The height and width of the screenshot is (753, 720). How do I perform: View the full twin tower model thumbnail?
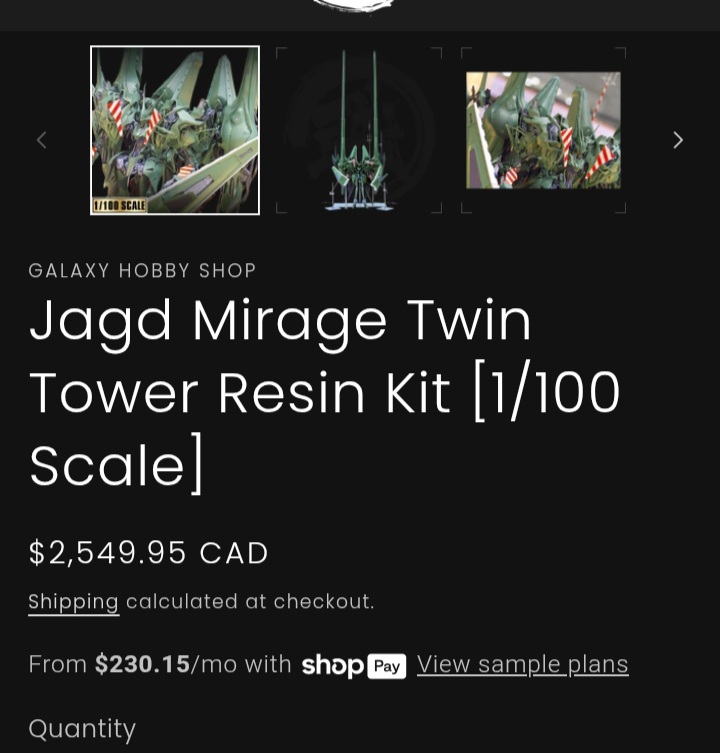(359, 130)
